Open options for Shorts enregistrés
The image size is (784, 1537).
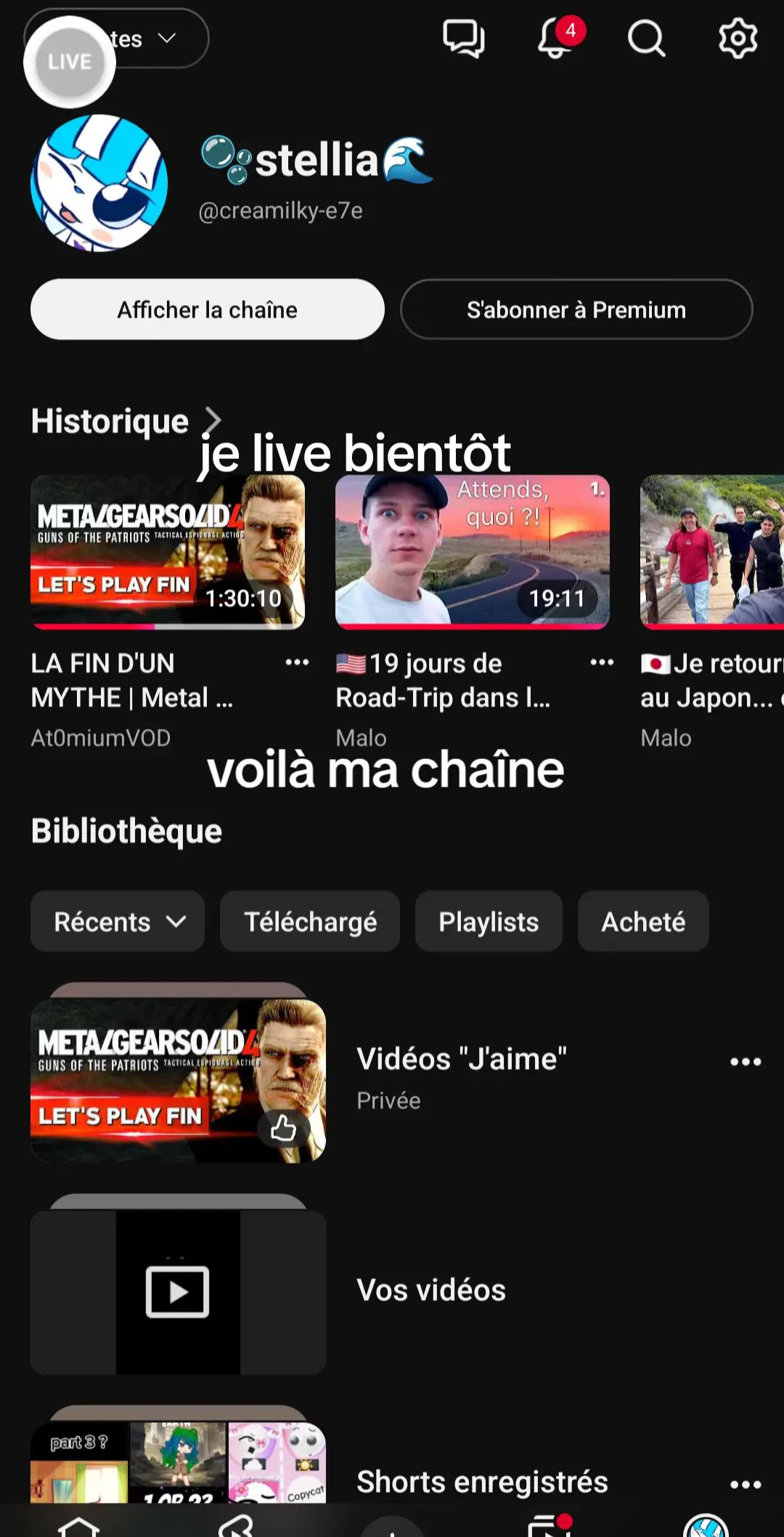pos(746,1485)
